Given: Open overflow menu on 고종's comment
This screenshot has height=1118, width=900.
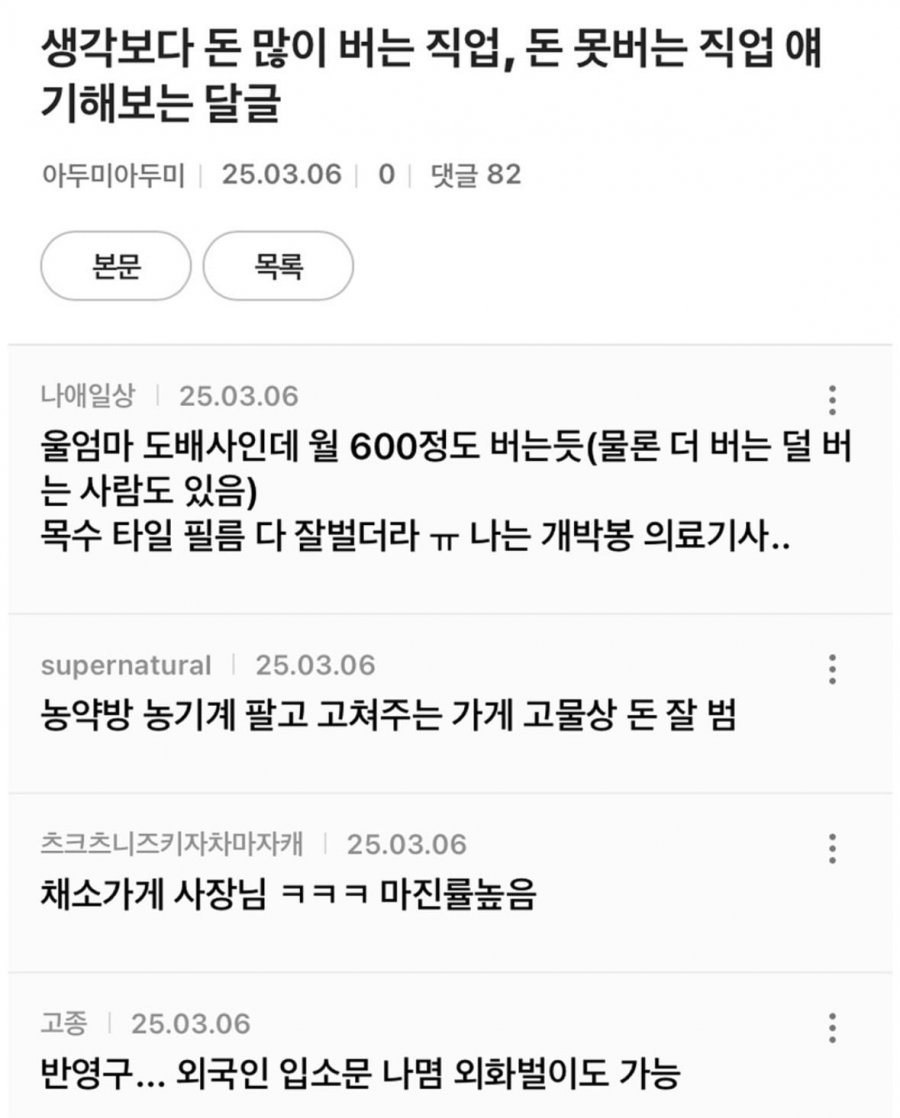Looking at the screenshot, I should [x=832, y=1027].
